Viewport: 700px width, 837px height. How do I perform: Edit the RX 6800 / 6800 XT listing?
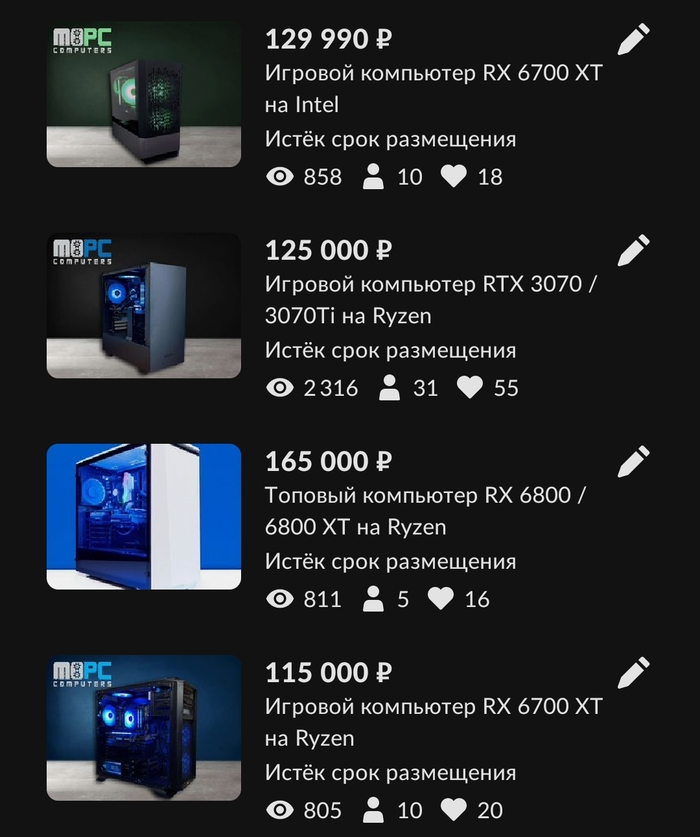[634, 461]
